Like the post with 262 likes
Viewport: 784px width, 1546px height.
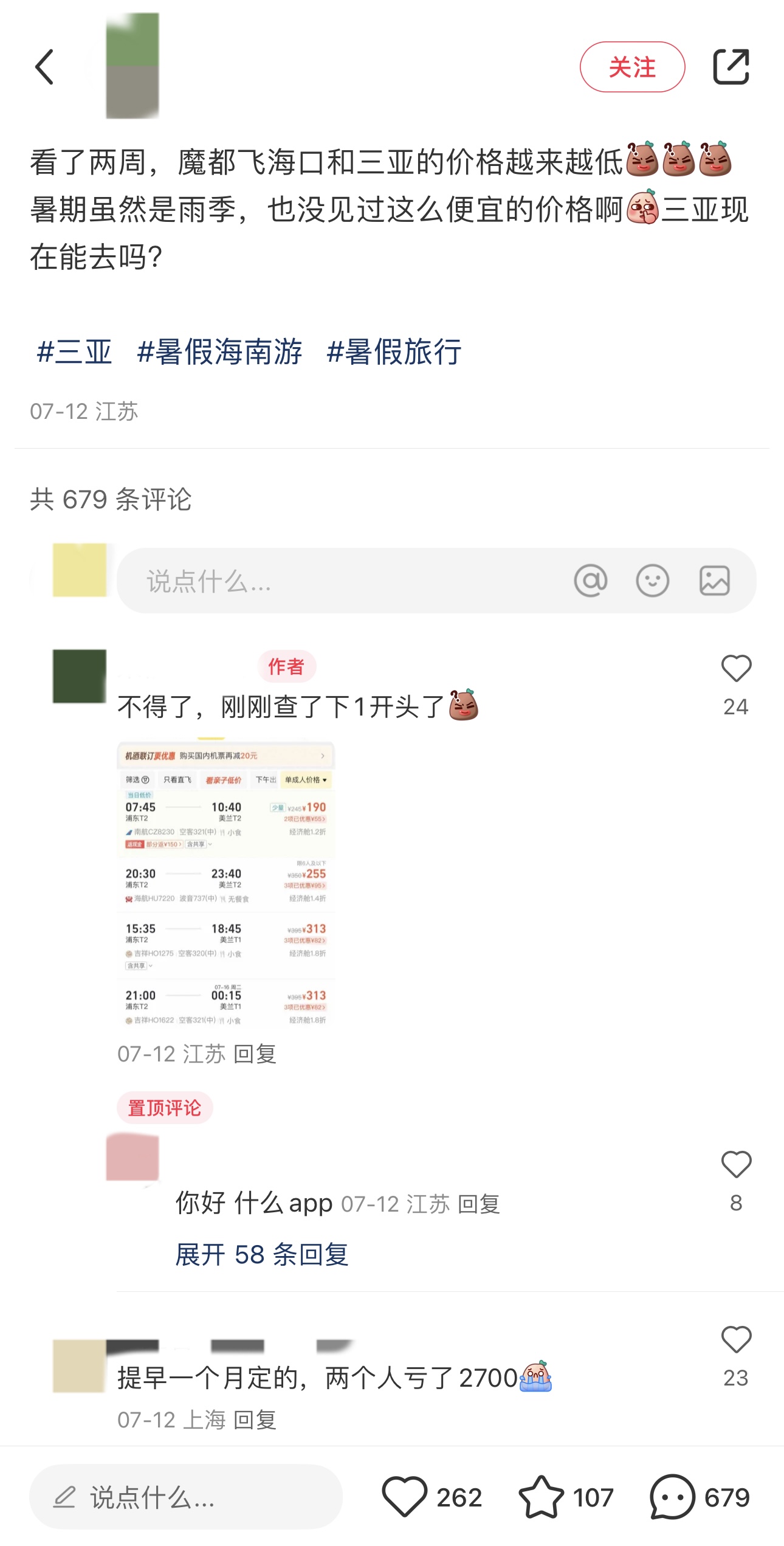404,1497
